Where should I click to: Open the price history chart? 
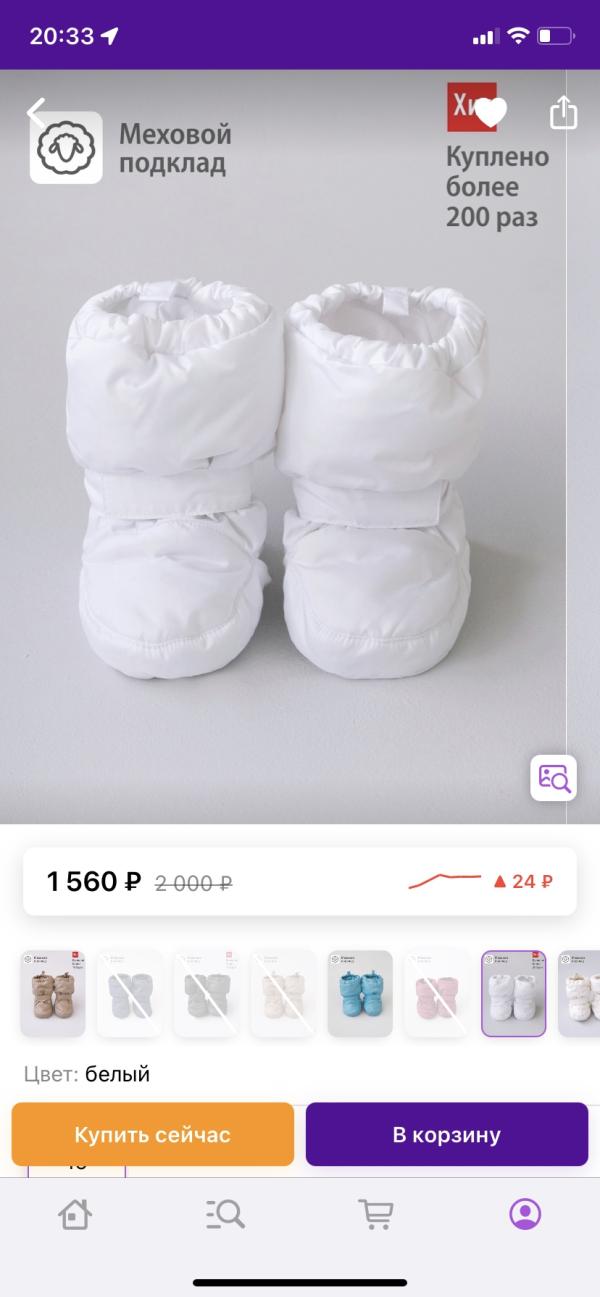point(480,881)
